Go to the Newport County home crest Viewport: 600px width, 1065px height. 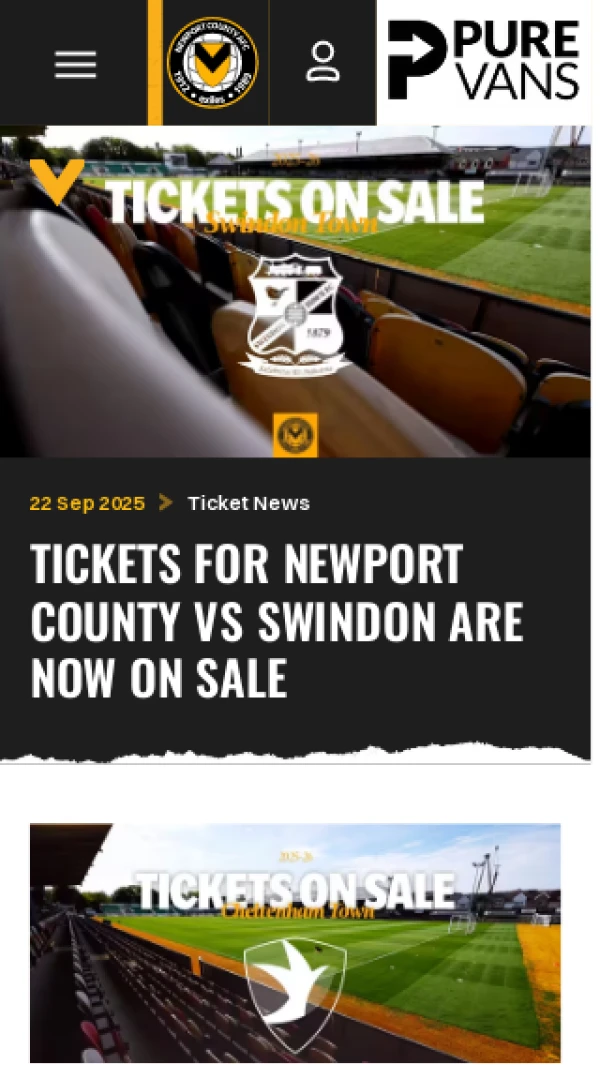point(212,63)
